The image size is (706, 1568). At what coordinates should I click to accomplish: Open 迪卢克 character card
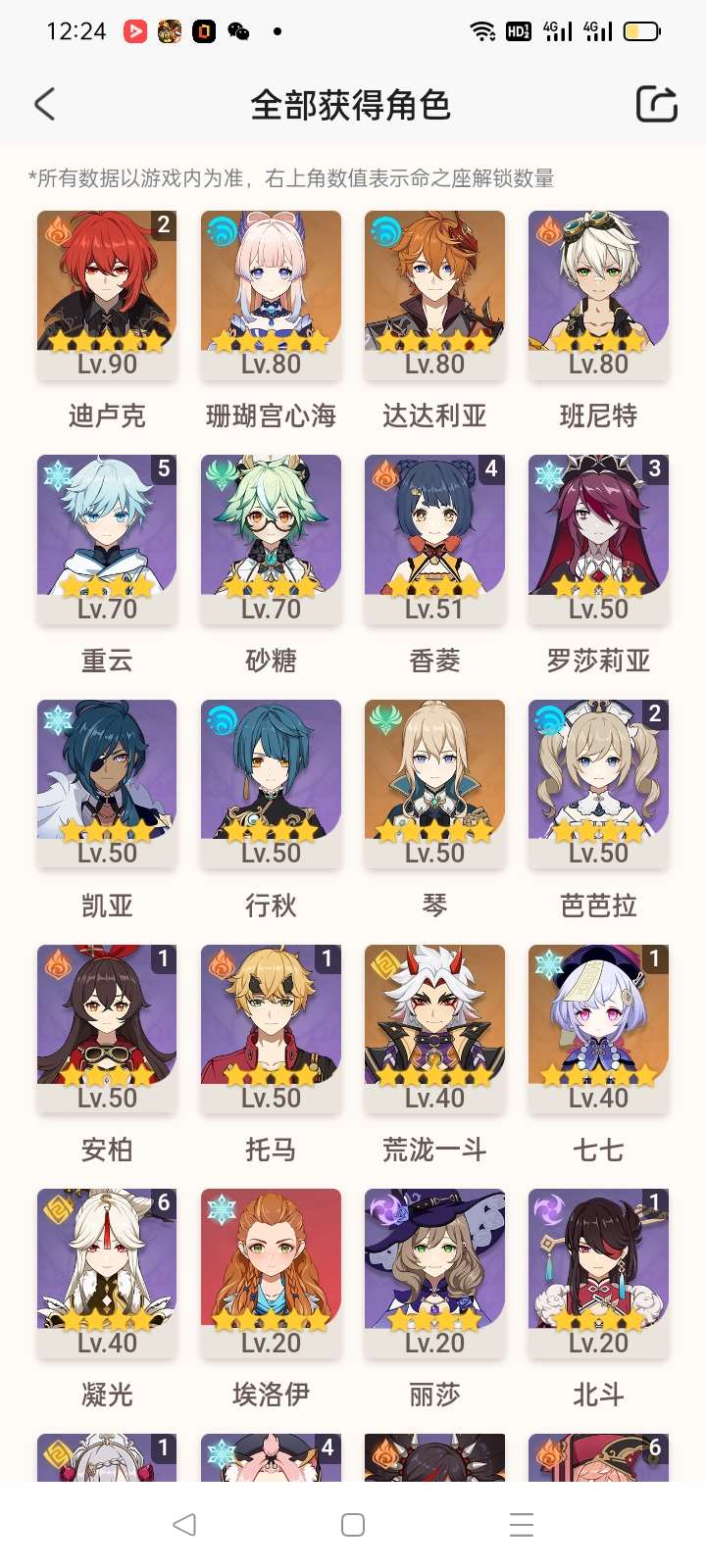[x=107, y=294]
